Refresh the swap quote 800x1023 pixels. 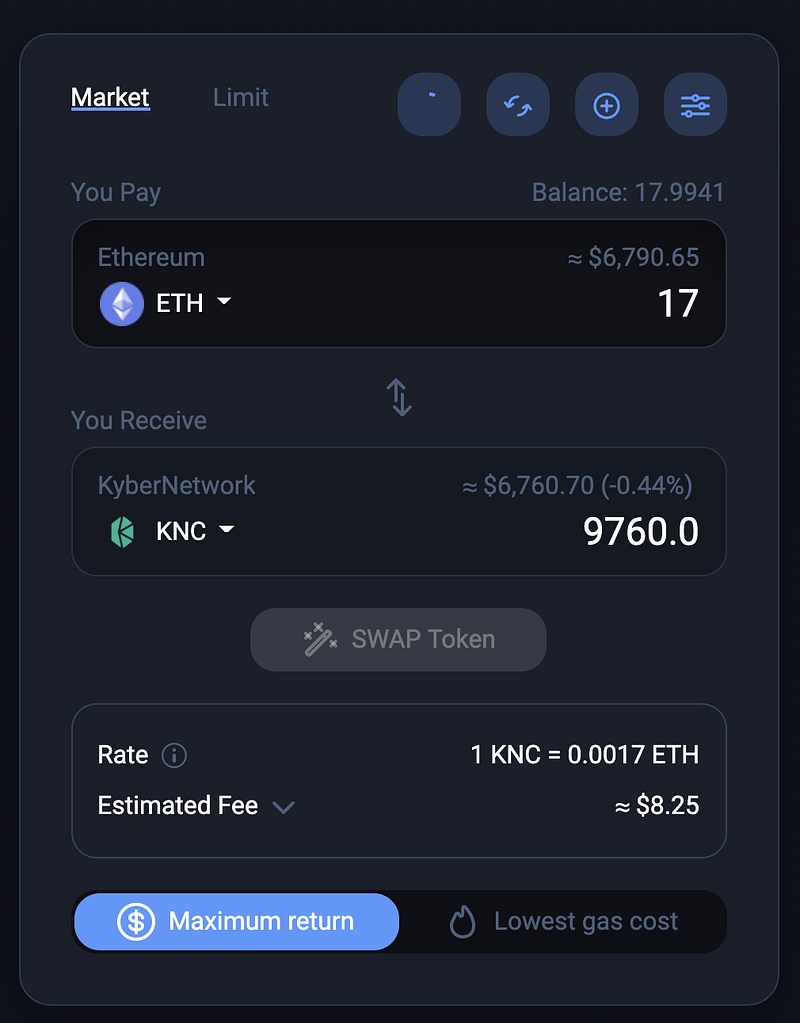click(518, 105)
